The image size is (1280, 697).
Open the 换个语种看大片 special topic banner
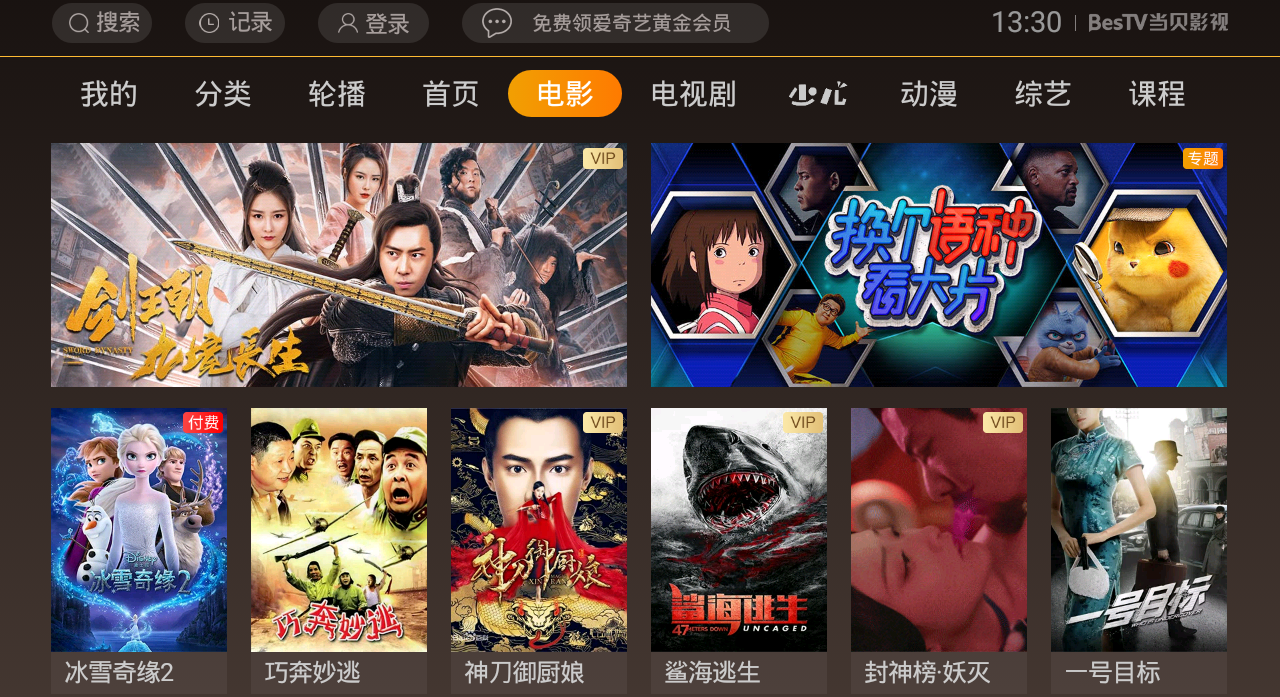coord(939,265)
